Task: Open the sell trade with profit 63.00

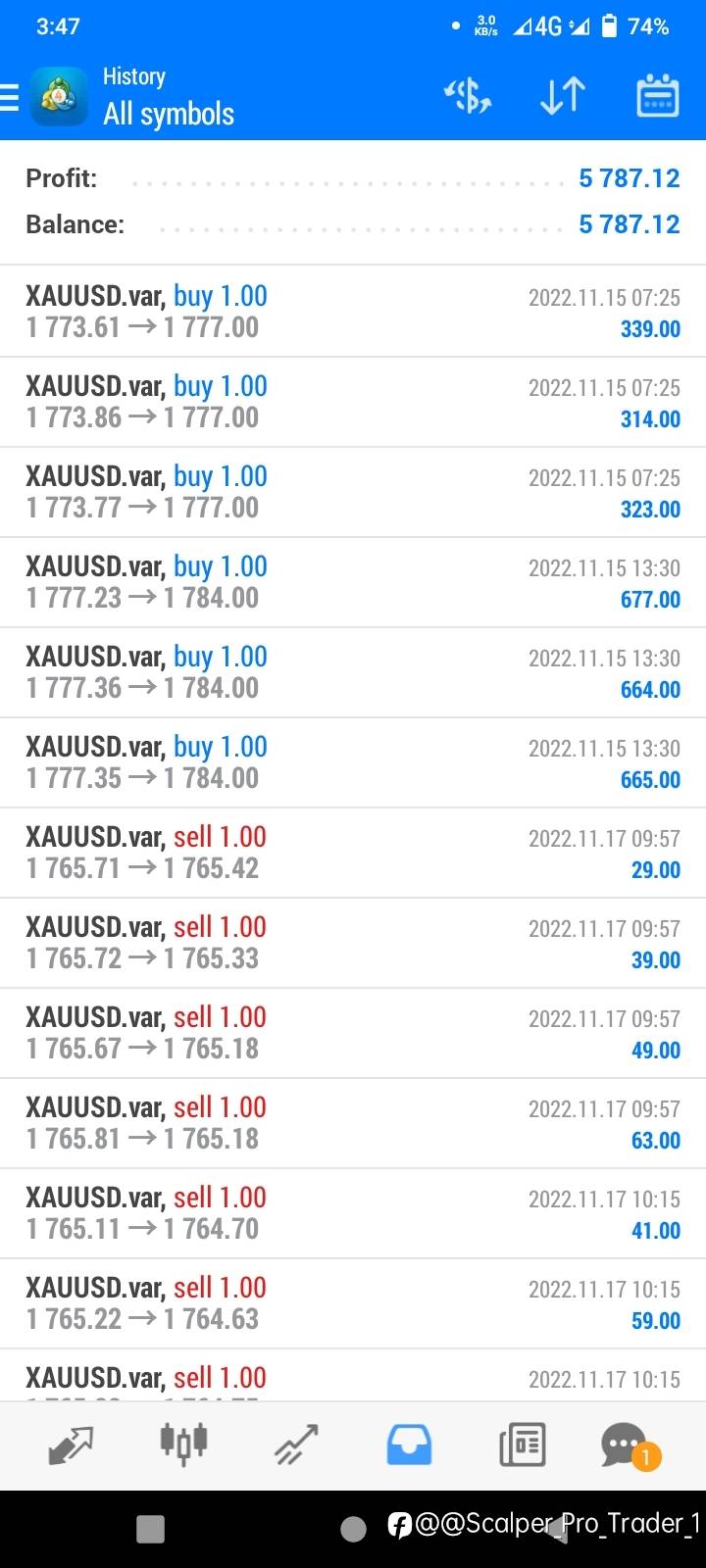Action: pos(353,1123)
